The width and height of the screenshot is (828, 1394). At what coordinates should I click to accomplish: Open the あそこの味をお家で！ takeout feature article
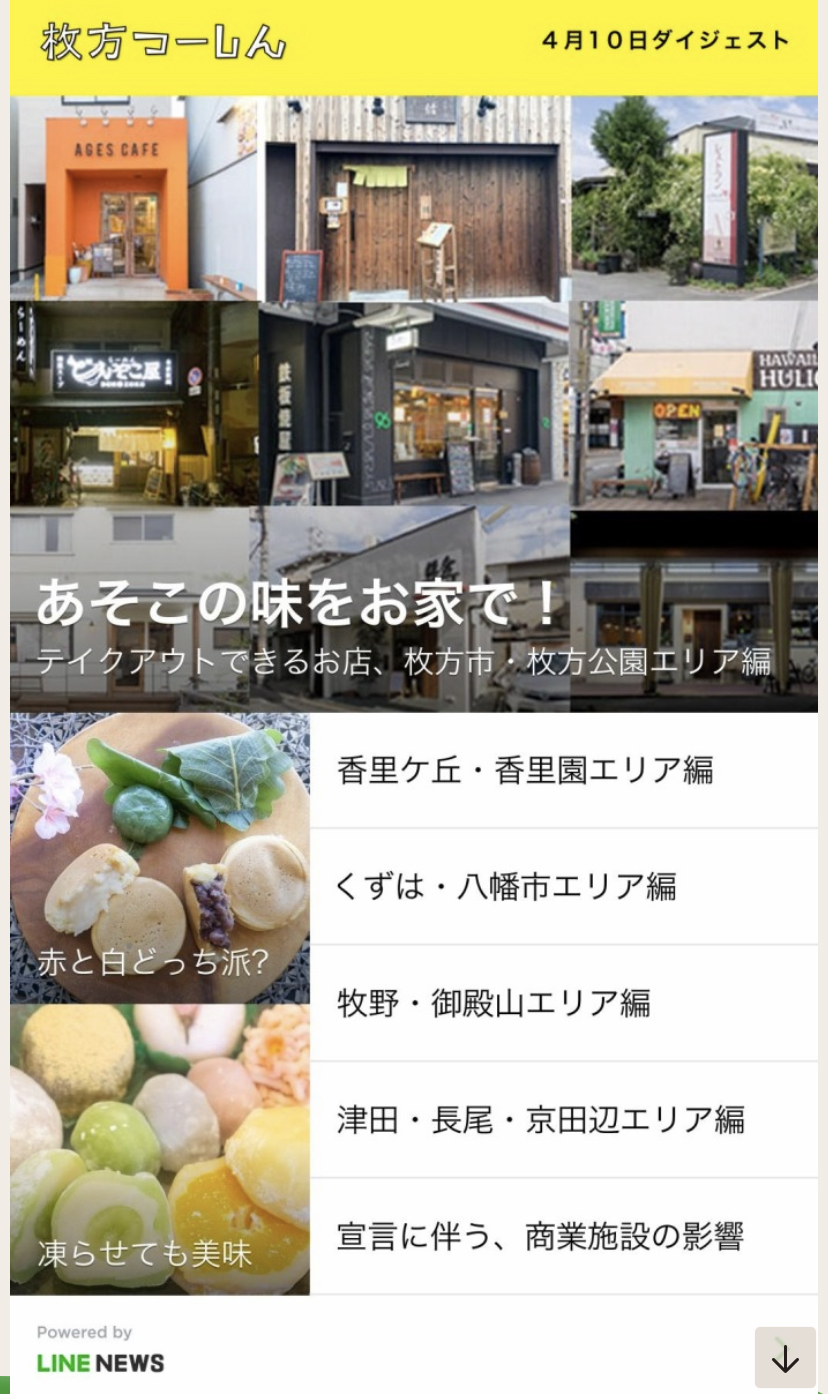click(414, 404)
